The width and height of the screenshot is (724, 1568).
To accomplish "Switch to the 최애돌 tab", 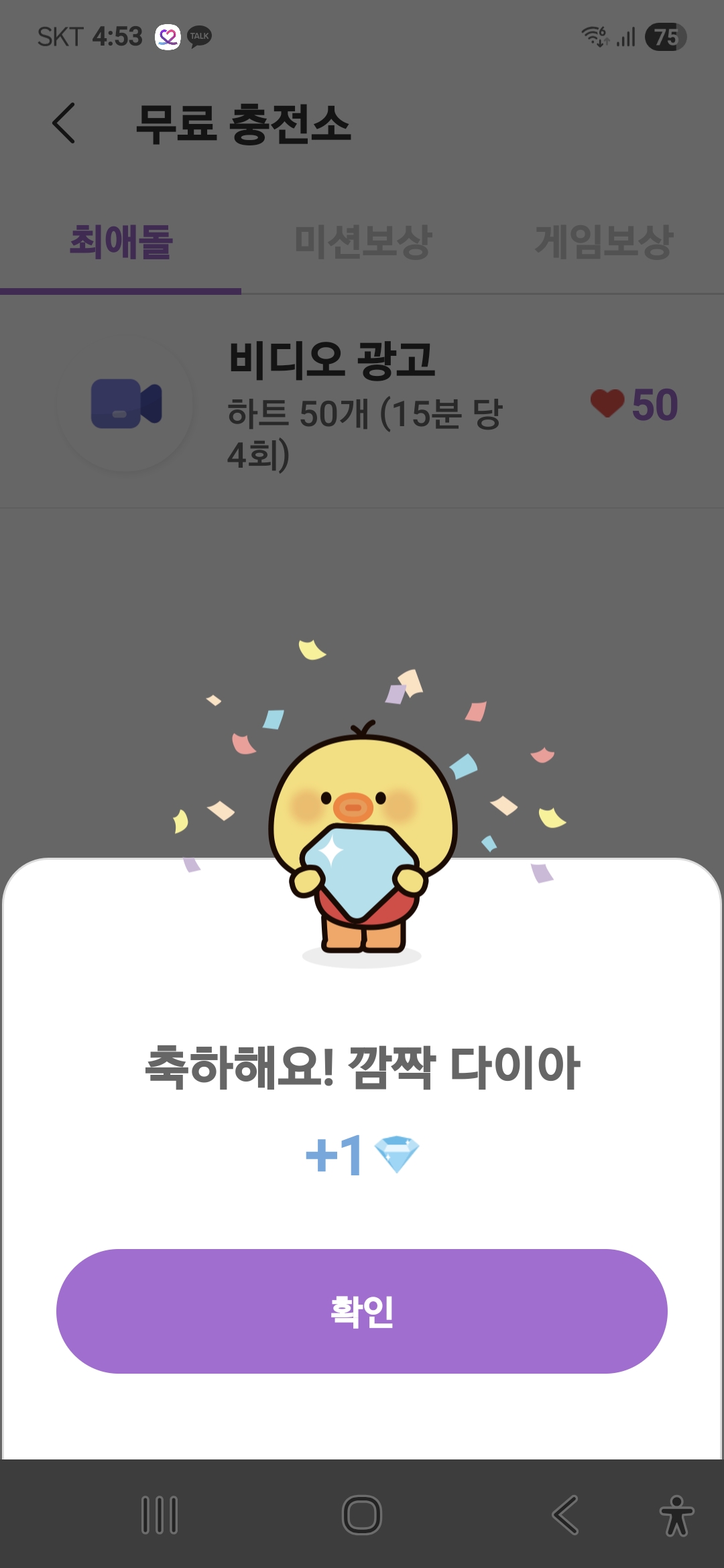I will (x=121, y=243).
